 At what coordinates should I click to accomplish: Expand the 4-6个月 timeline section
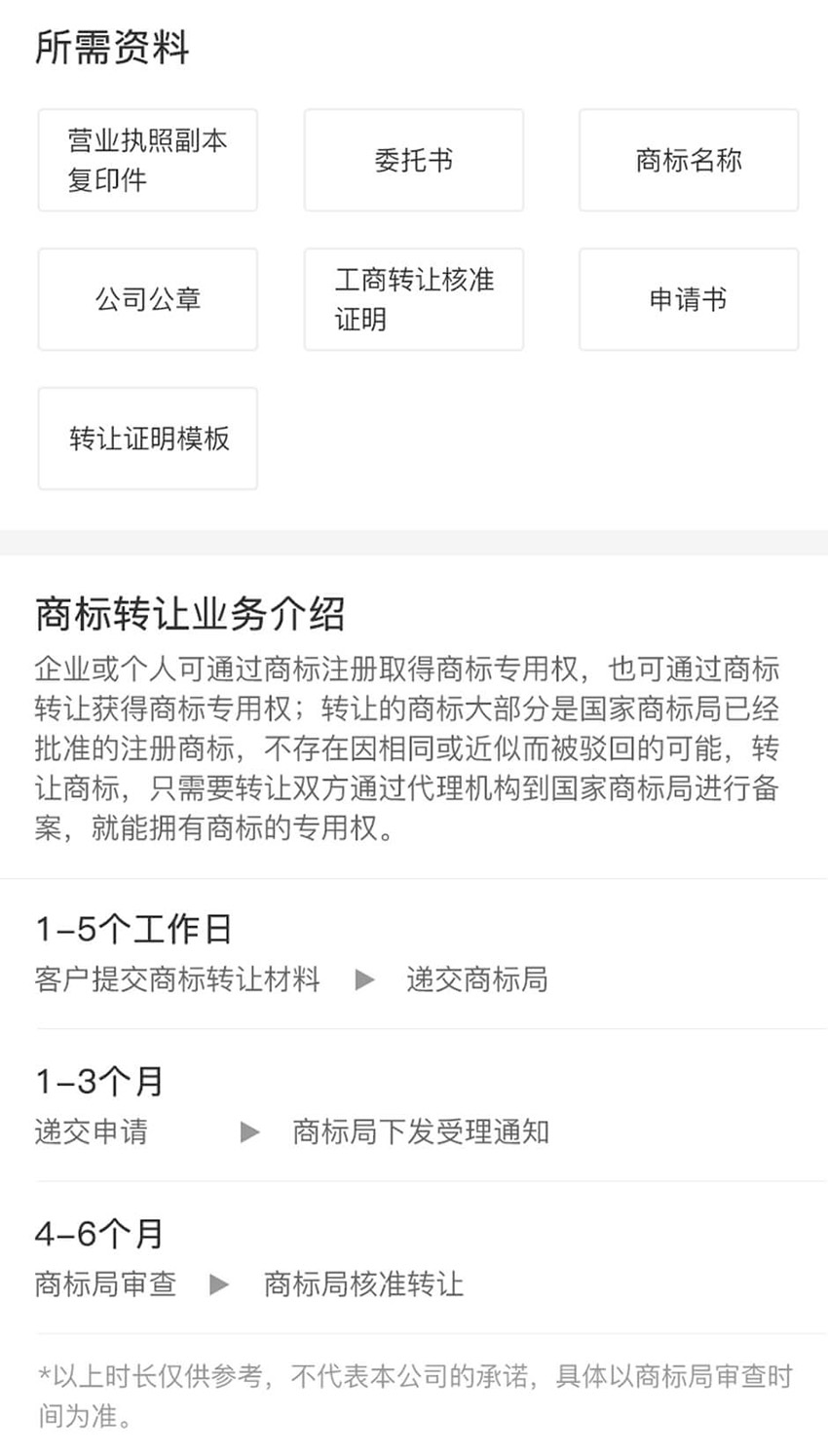click(98, 1233)
